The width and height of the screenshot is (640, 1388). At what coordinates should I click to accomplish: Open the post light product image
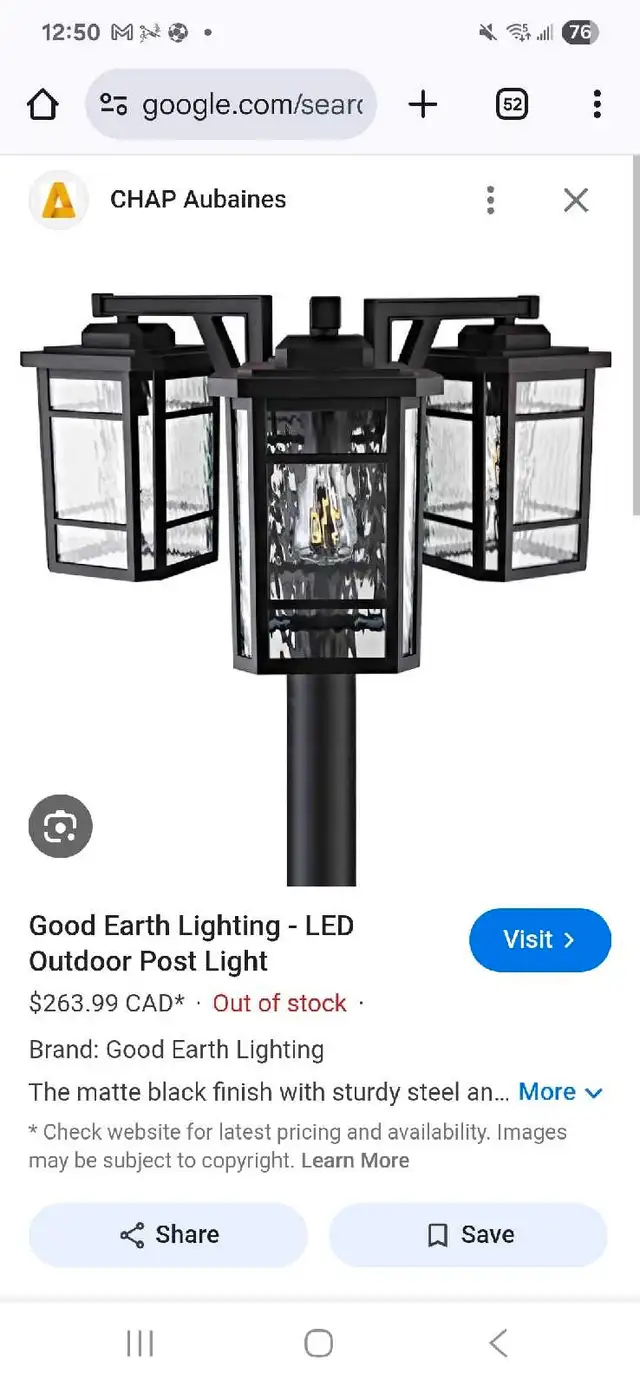click(x=318, y=588)
